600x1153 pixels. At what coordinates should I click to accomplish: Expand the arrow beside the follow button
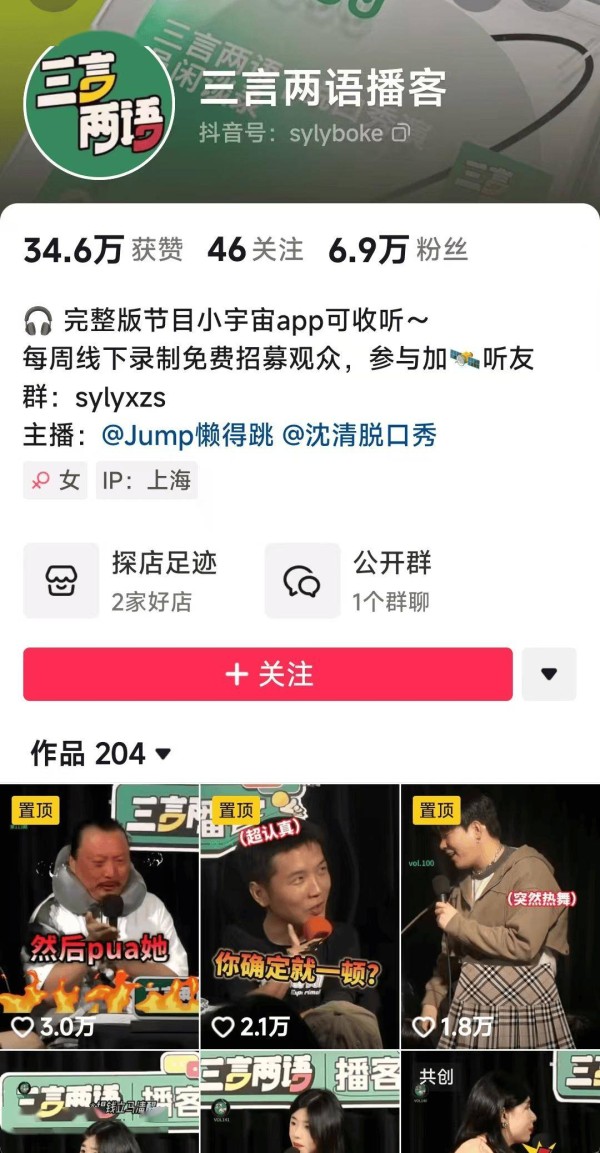tap(549, 674)
